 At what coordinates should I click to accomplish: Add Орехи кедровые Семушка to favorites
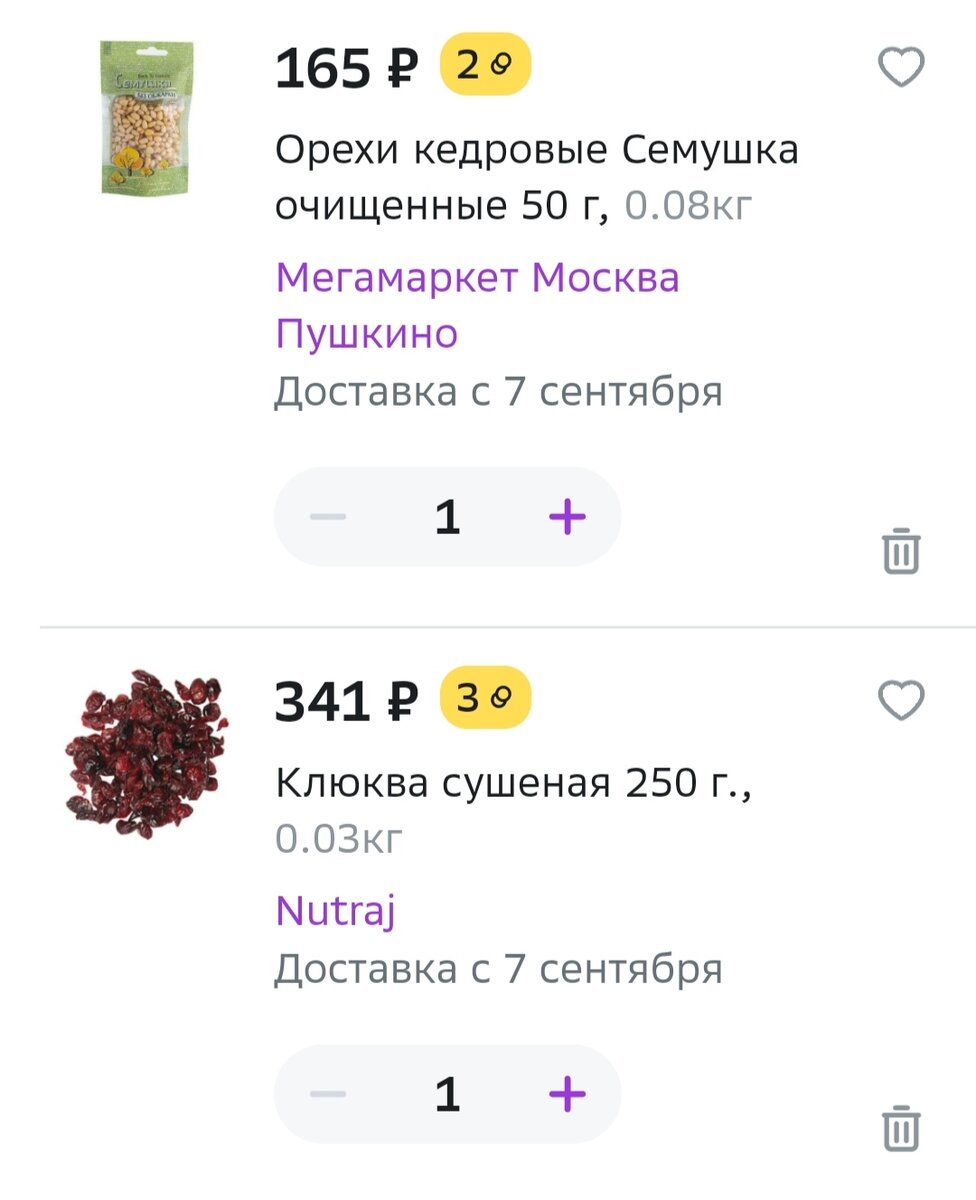(901, 66)
